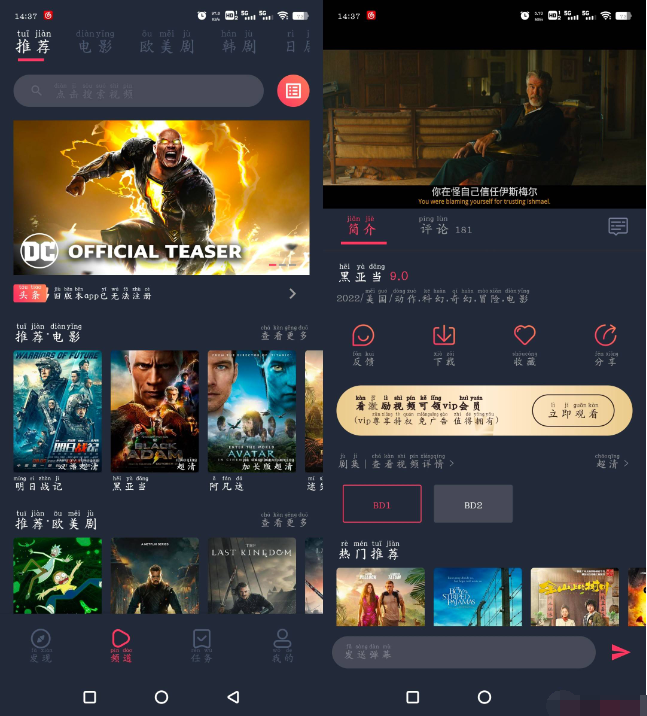The width and height of the screenshot is (647, 716).
Task: Open the 韩剧 tab
Action: click(x=238, y=43)
